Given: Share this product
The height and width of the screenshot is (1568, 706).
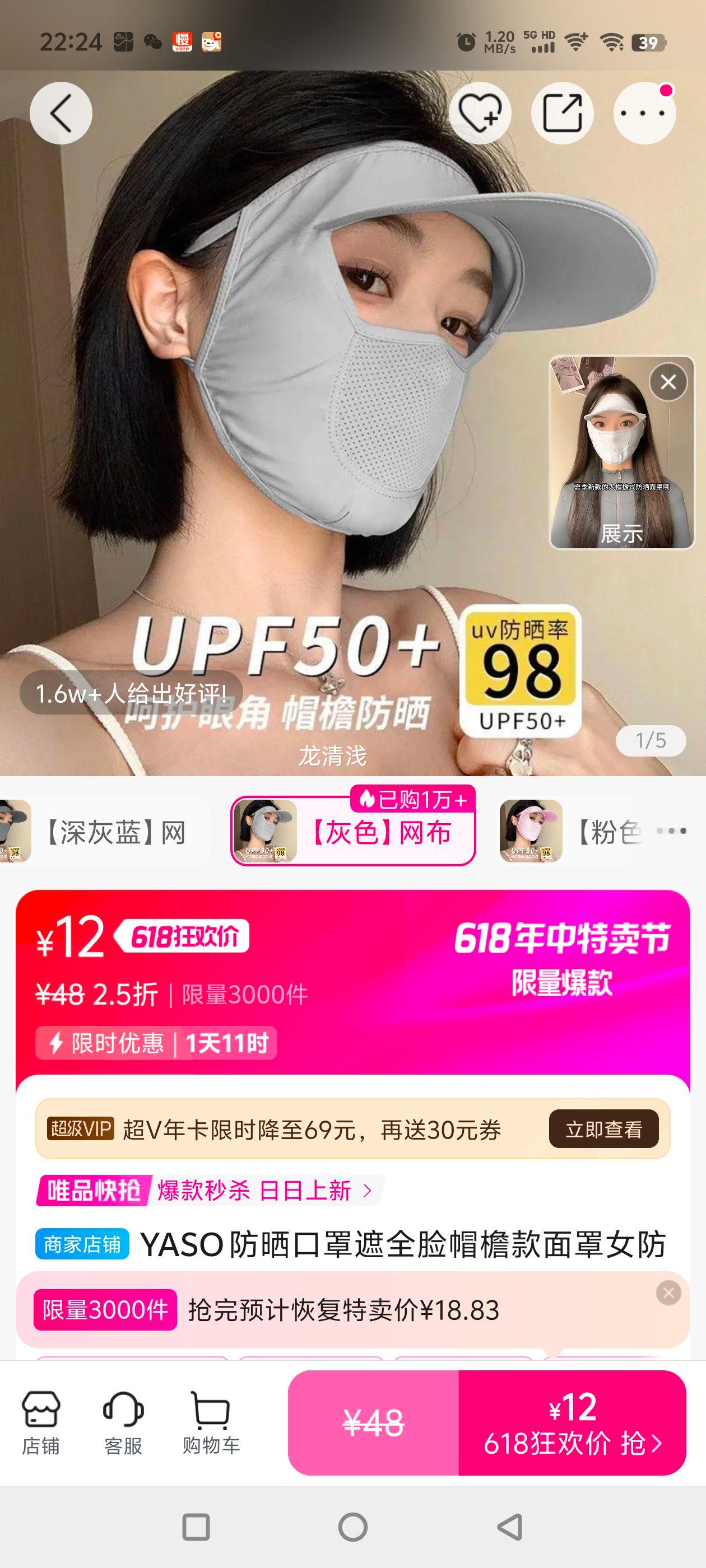Looking at the screenshot, I should 562,113.
